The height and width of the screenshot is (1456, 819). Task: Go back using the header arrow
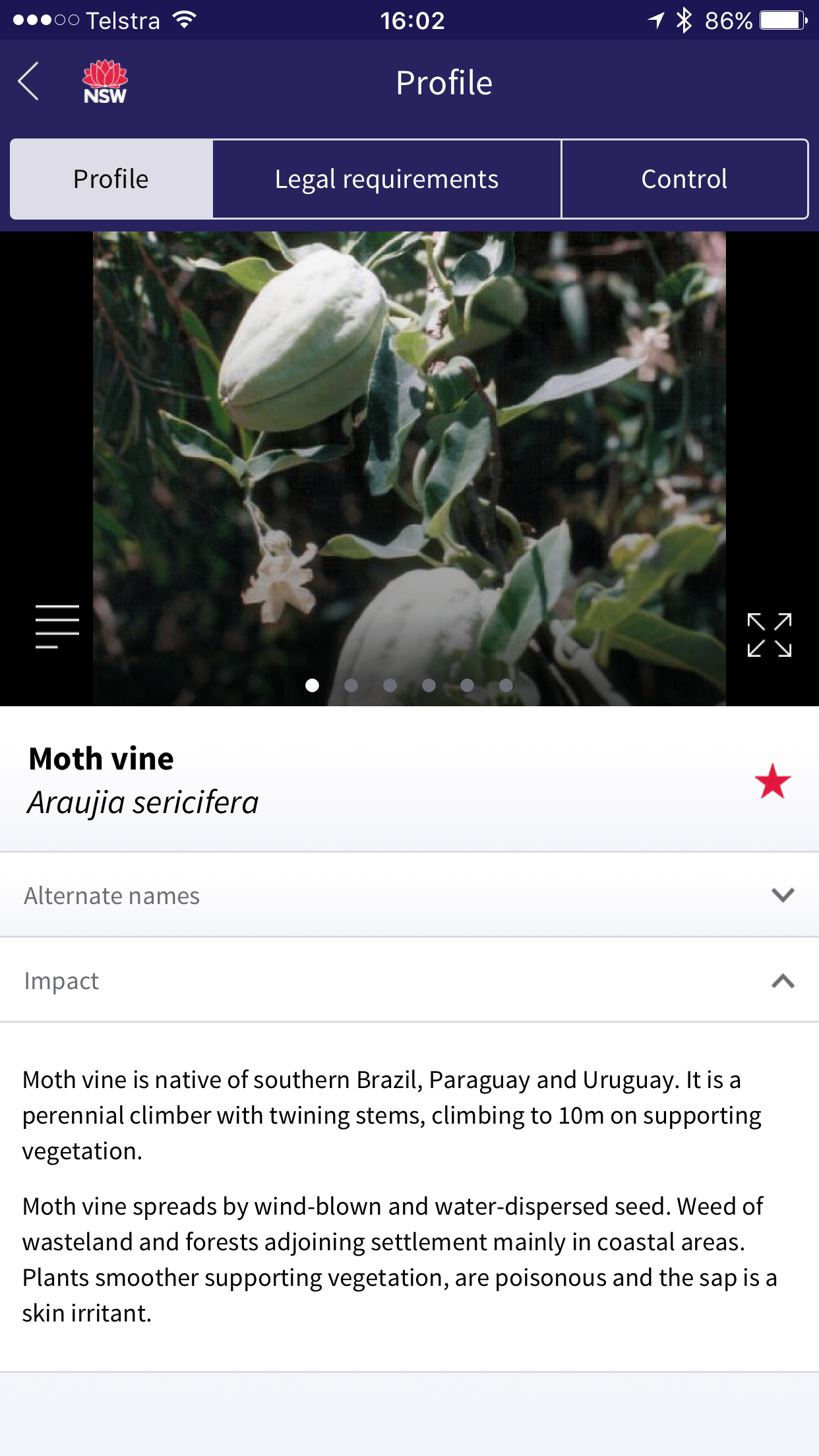[x=29, y=82]
